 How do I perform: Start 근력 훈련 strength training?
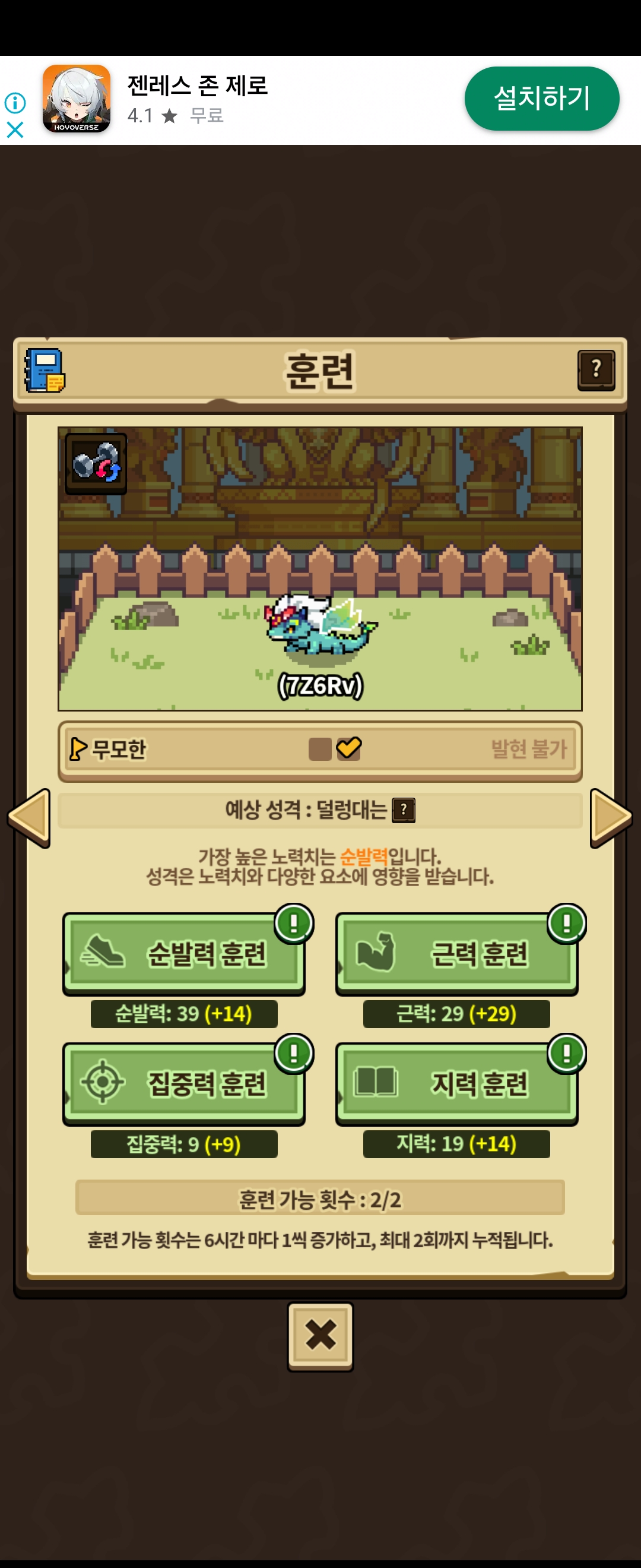456,953
